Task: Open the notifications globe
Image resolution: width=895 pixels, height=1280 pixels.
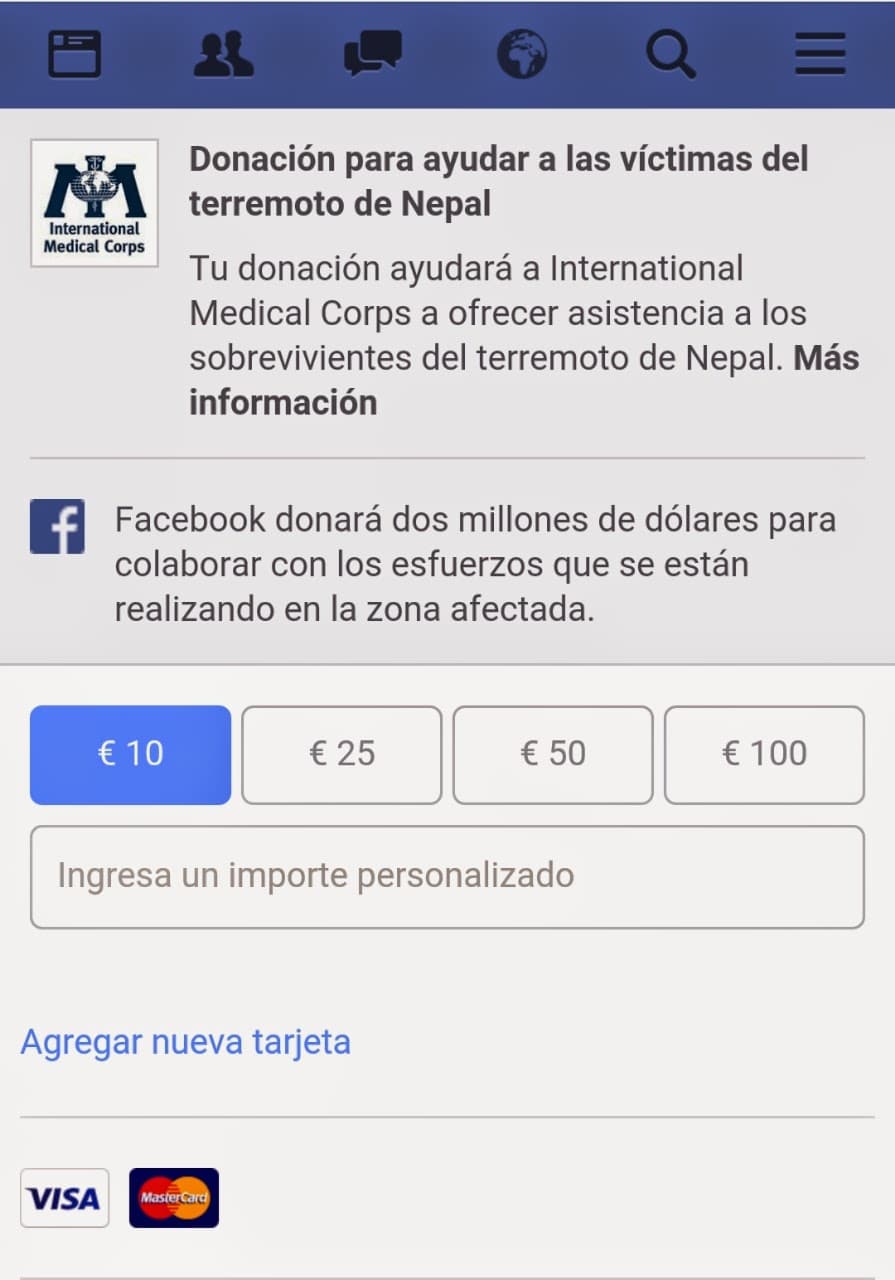Action: (x=522, y=54)
